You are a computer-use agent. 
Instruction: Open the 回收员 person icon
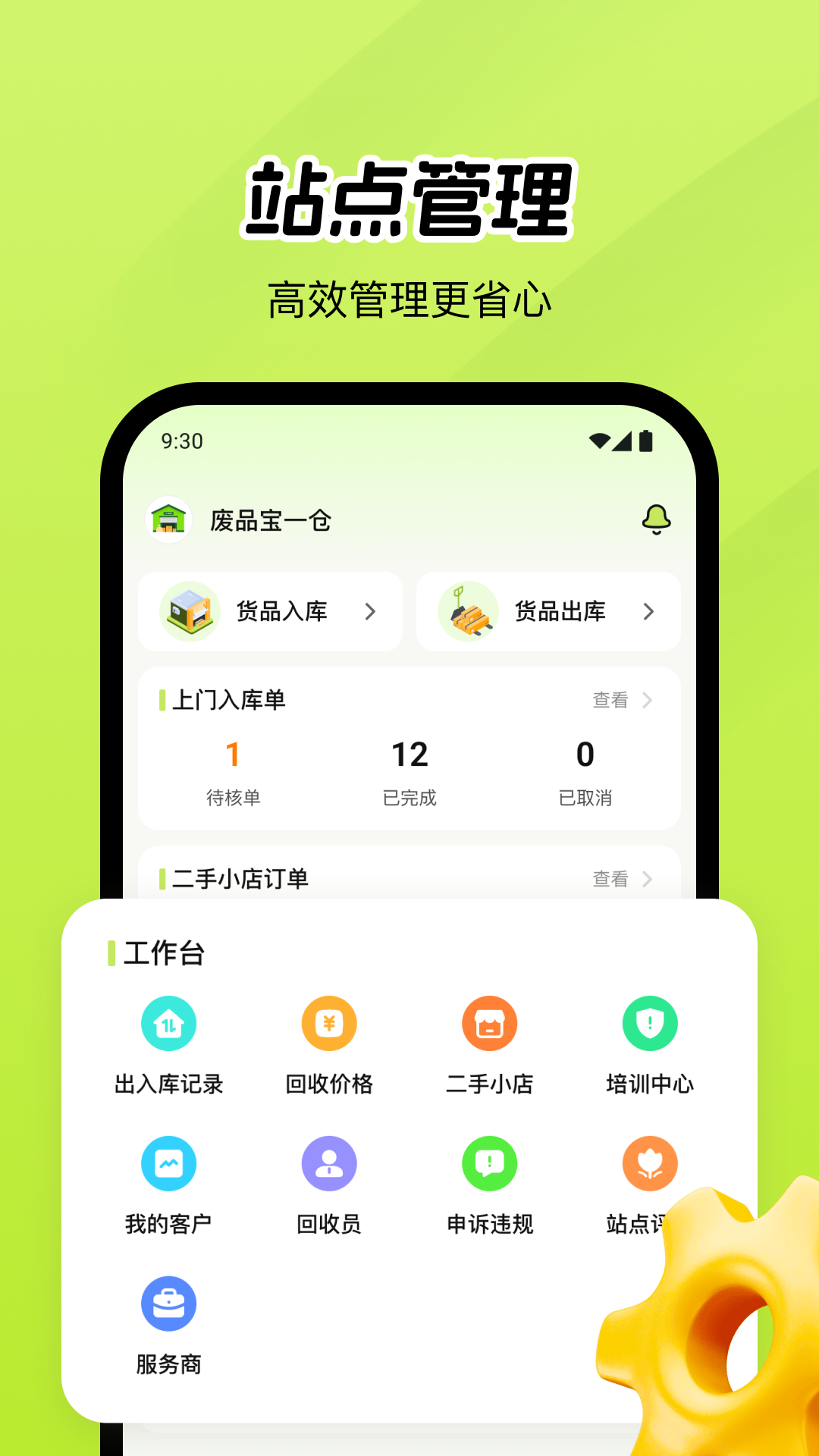click(328, 1163)
